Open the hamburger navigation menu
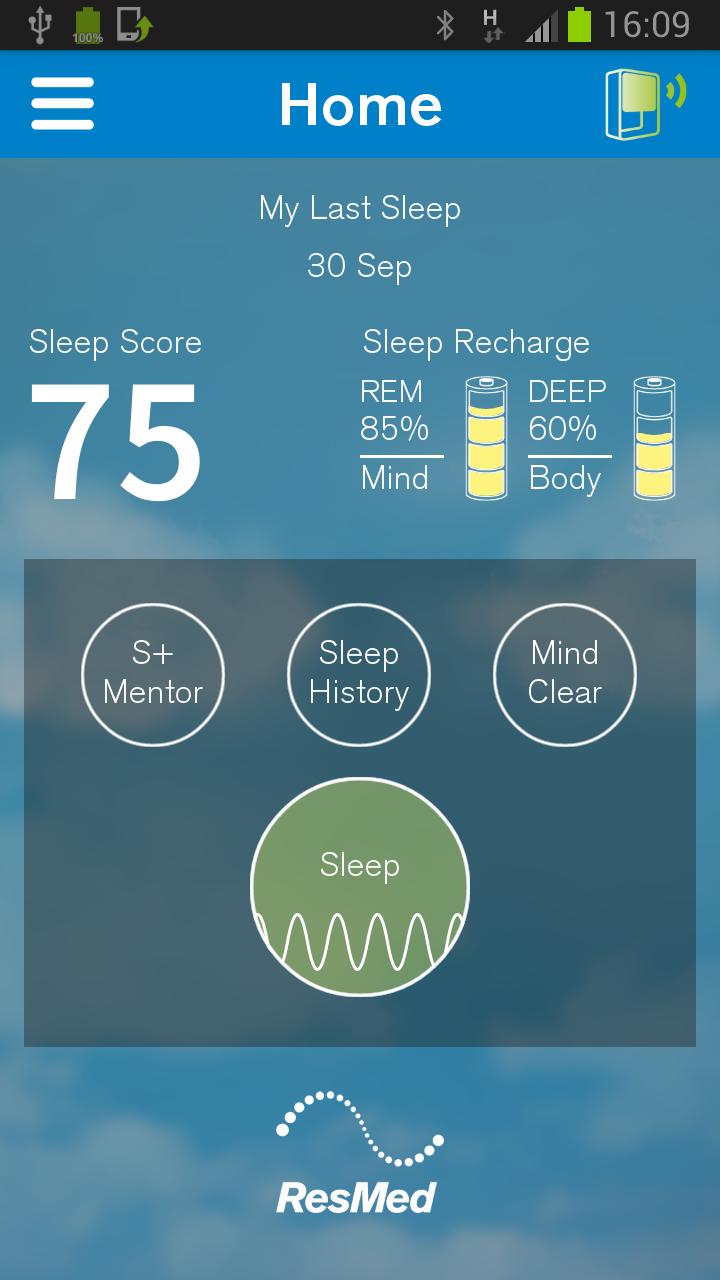 [x=62, y=104]
